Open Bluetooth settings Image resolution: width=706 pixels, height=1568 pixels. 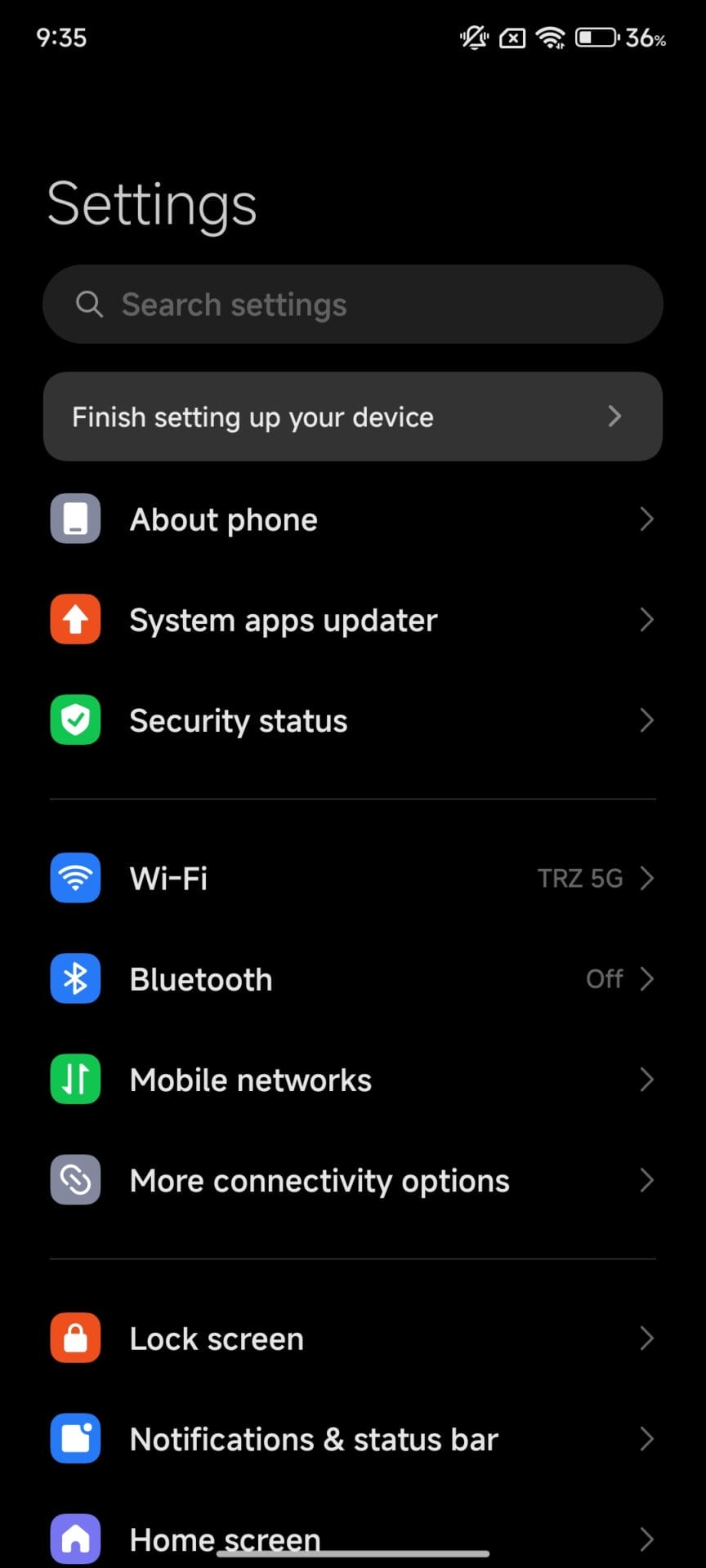pyautogui.click(x=351, y=979)
